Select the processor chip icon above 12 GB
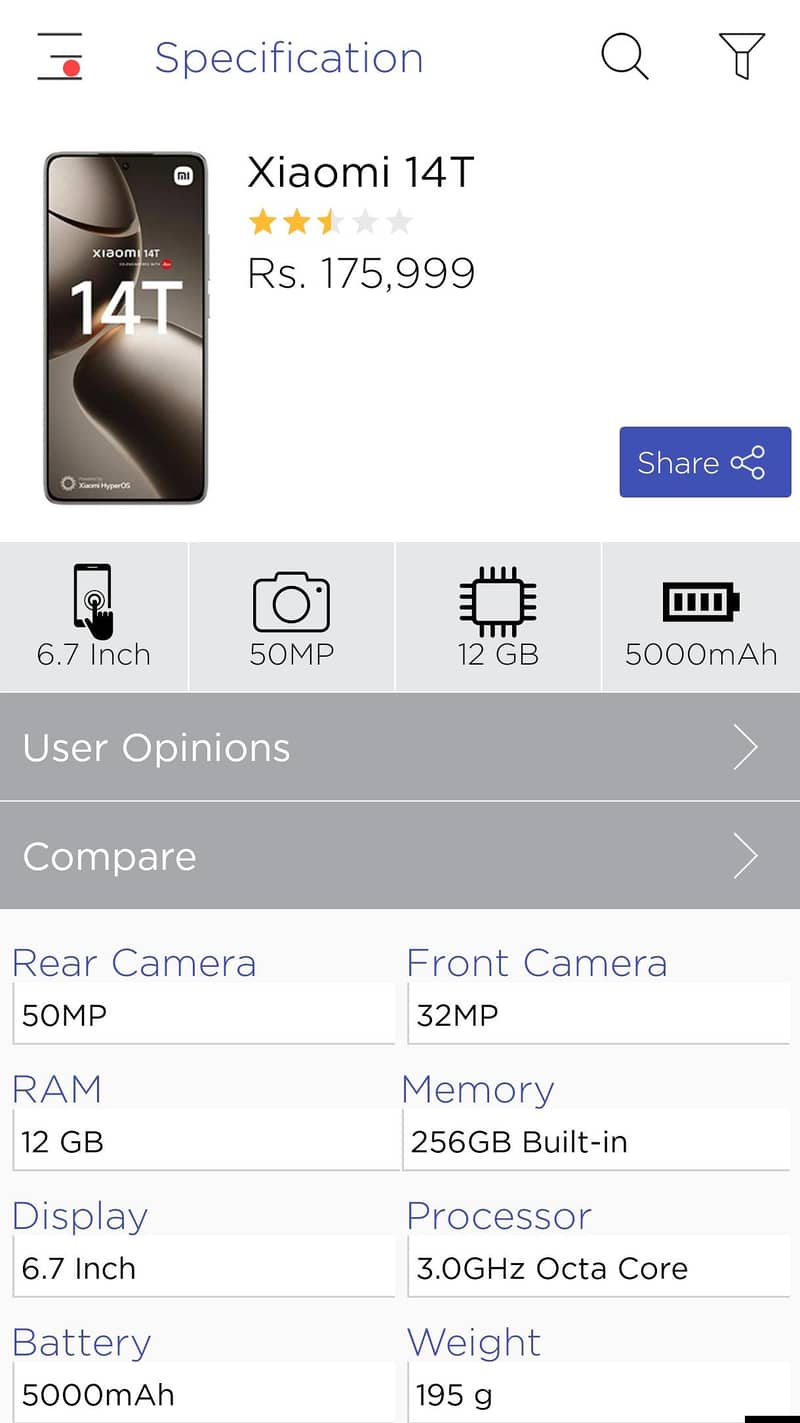This screenshot has width=800, height=1423. [497, 598]
